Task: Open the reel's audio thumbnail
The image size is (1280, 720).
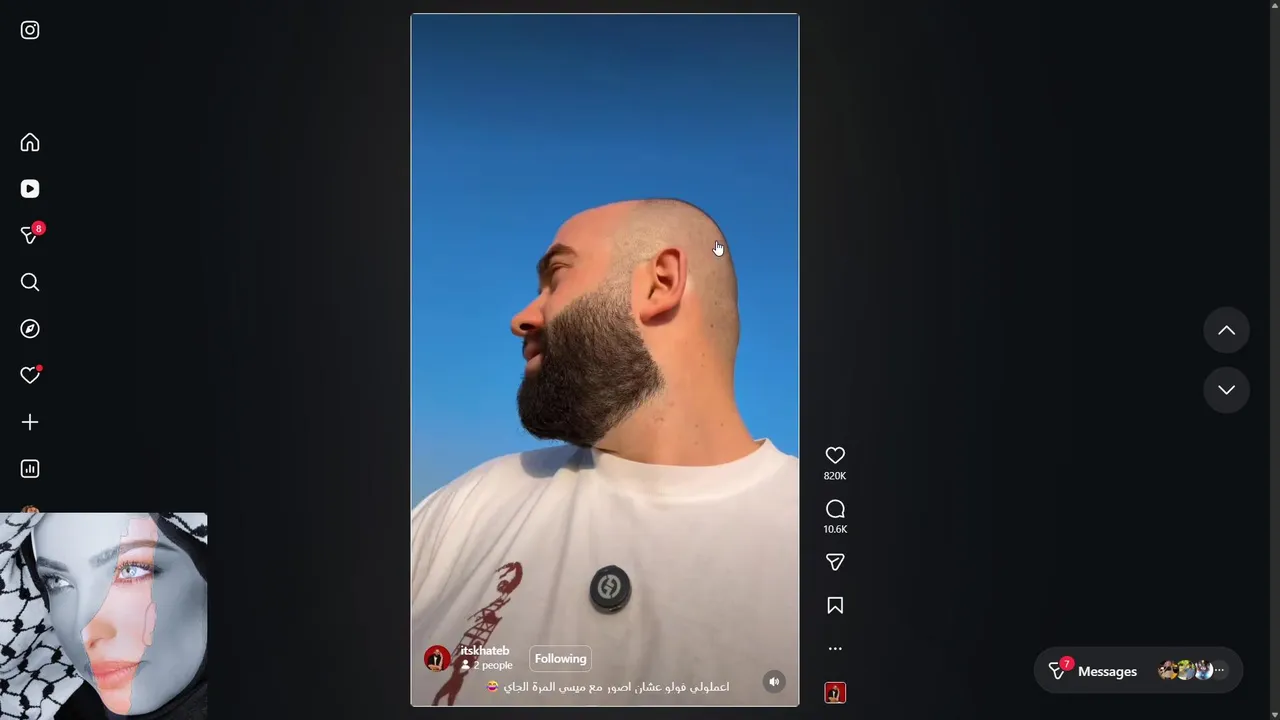Action: [x=835, y=692]
